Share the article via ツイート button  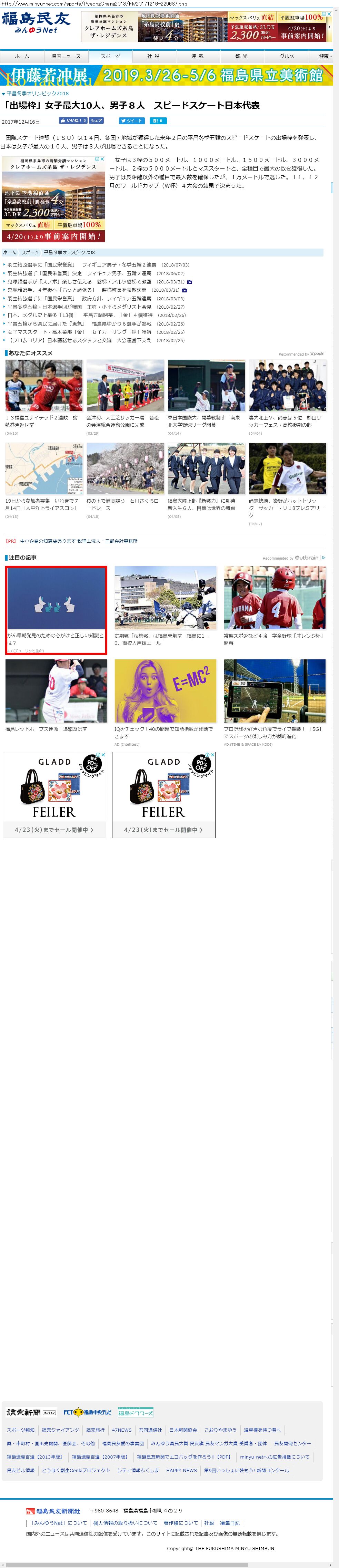click(131, 120)
